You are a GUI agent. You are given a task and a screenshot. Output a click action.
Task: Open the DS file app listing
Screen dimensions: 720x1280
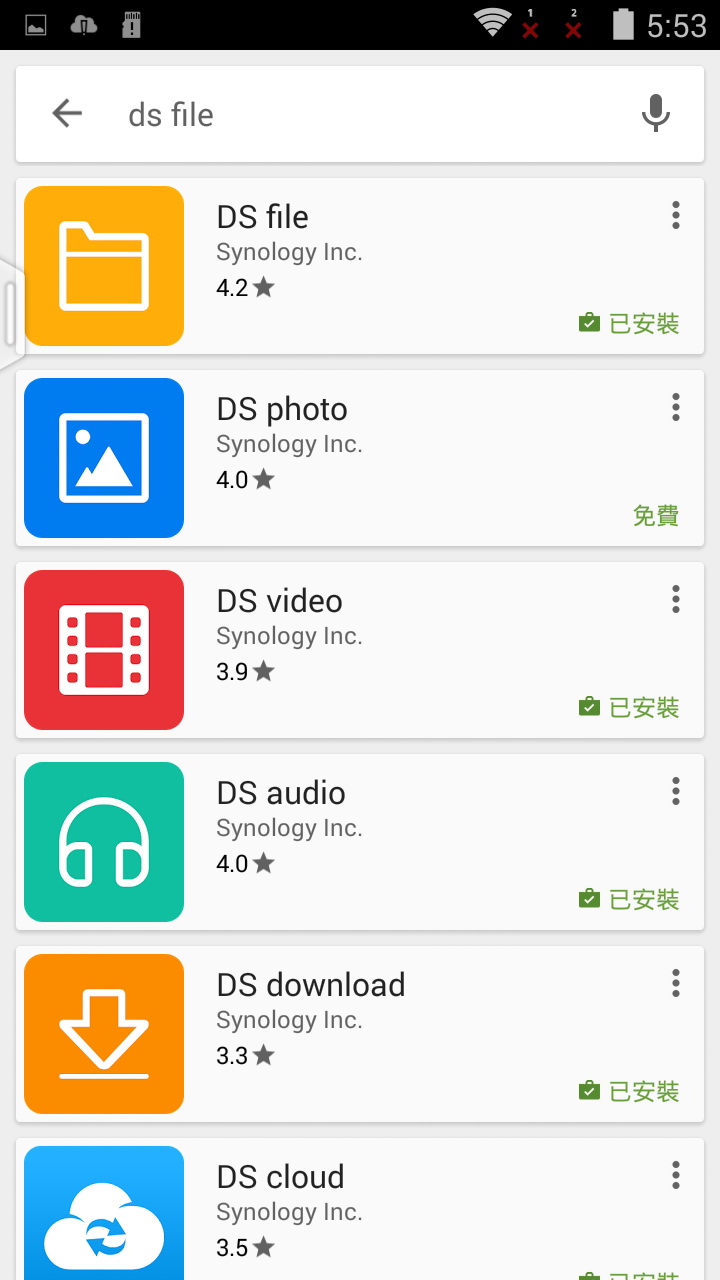[360, 266]
